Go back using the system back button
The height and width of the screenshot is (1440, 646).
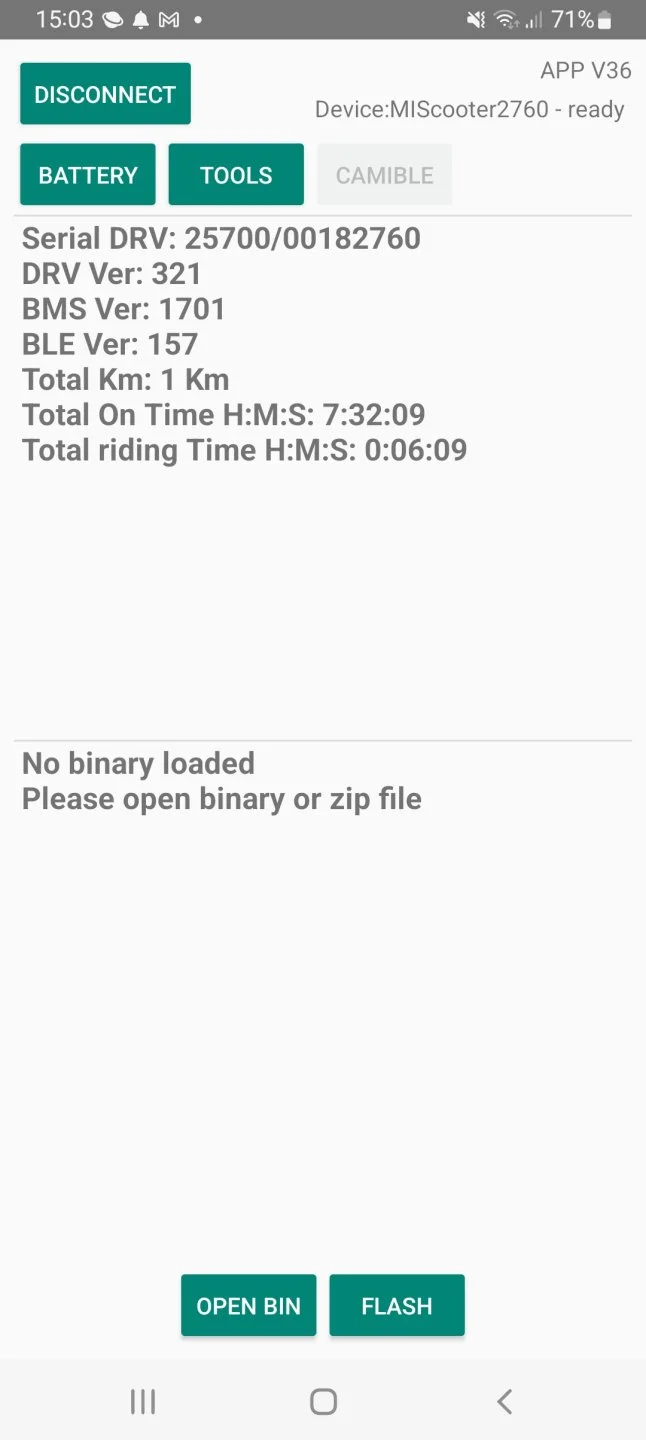505,1402
